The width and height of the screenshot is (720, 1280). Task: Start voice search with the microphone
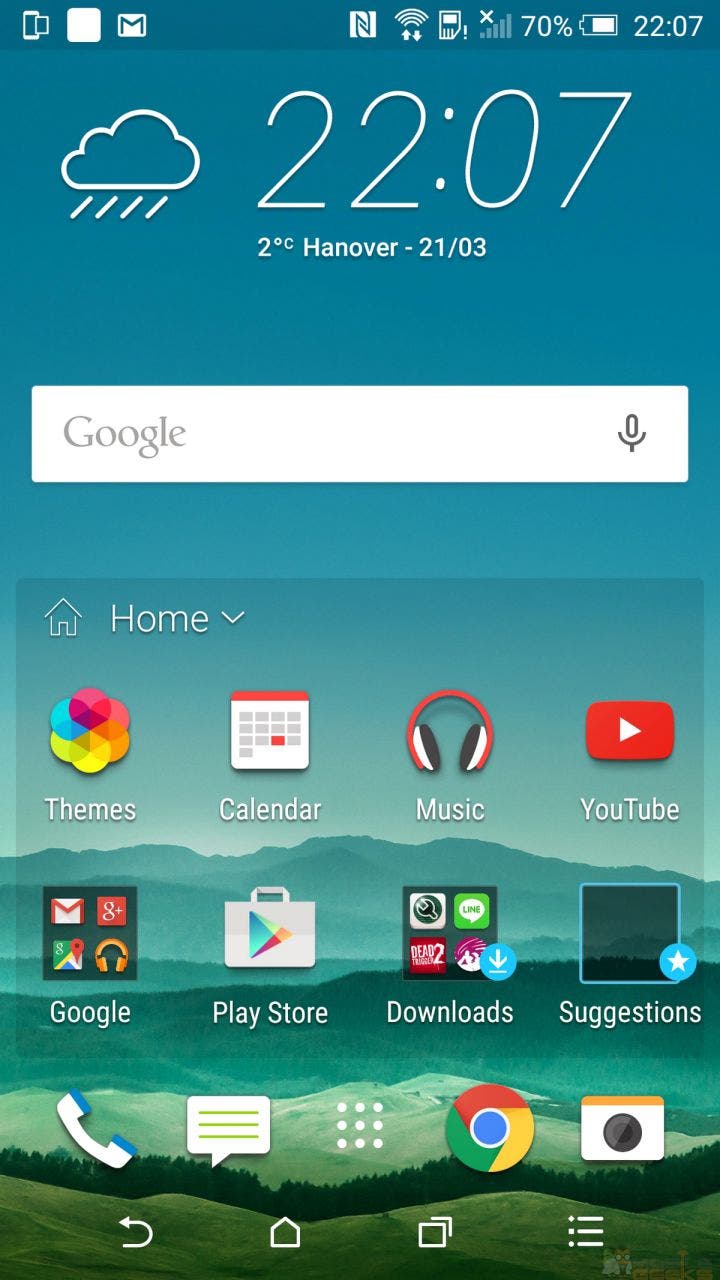[x=631, y=434]
